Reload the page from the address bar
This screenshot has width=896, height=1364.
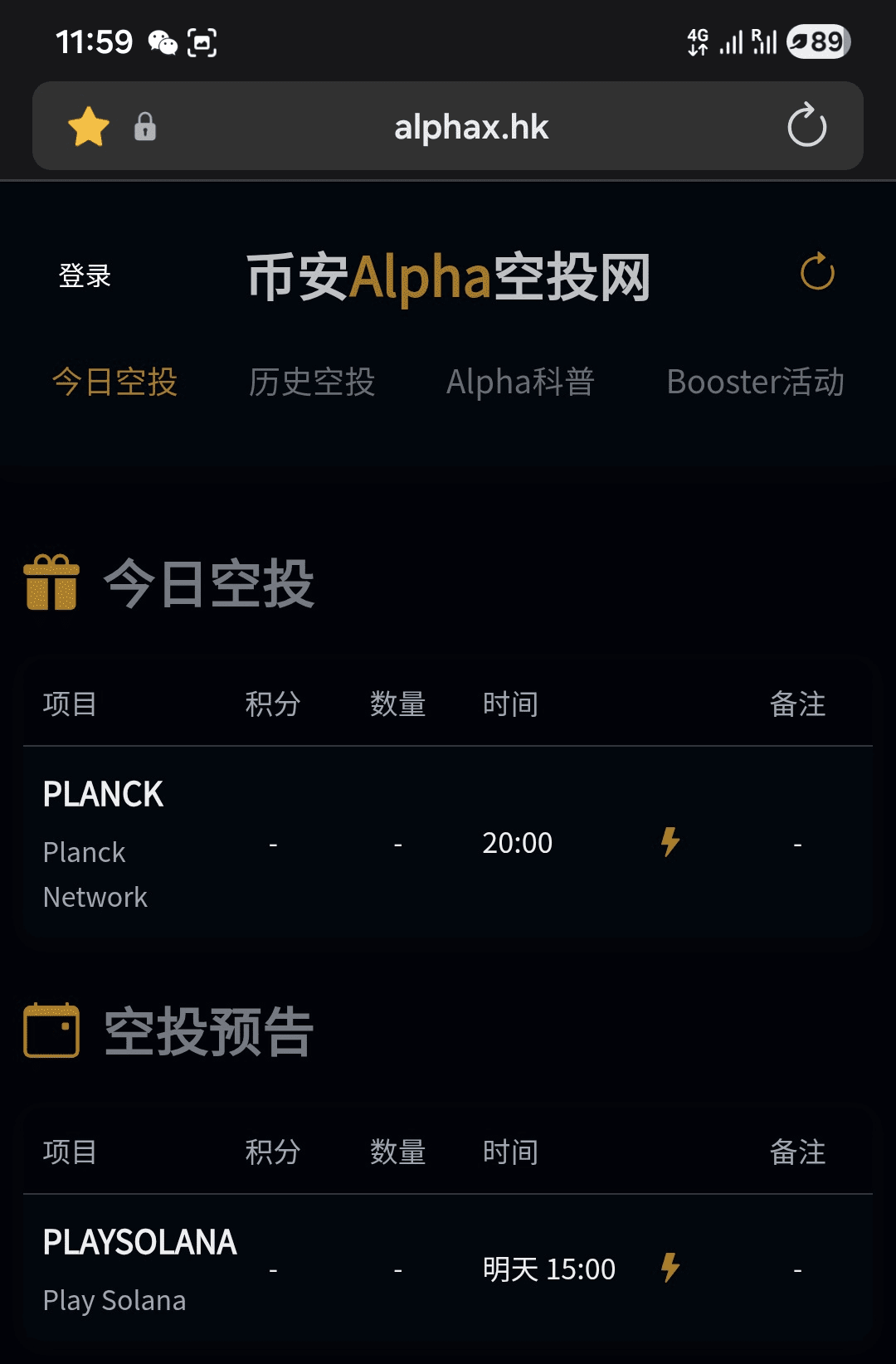pyautogui.click(x=806, y=126)
